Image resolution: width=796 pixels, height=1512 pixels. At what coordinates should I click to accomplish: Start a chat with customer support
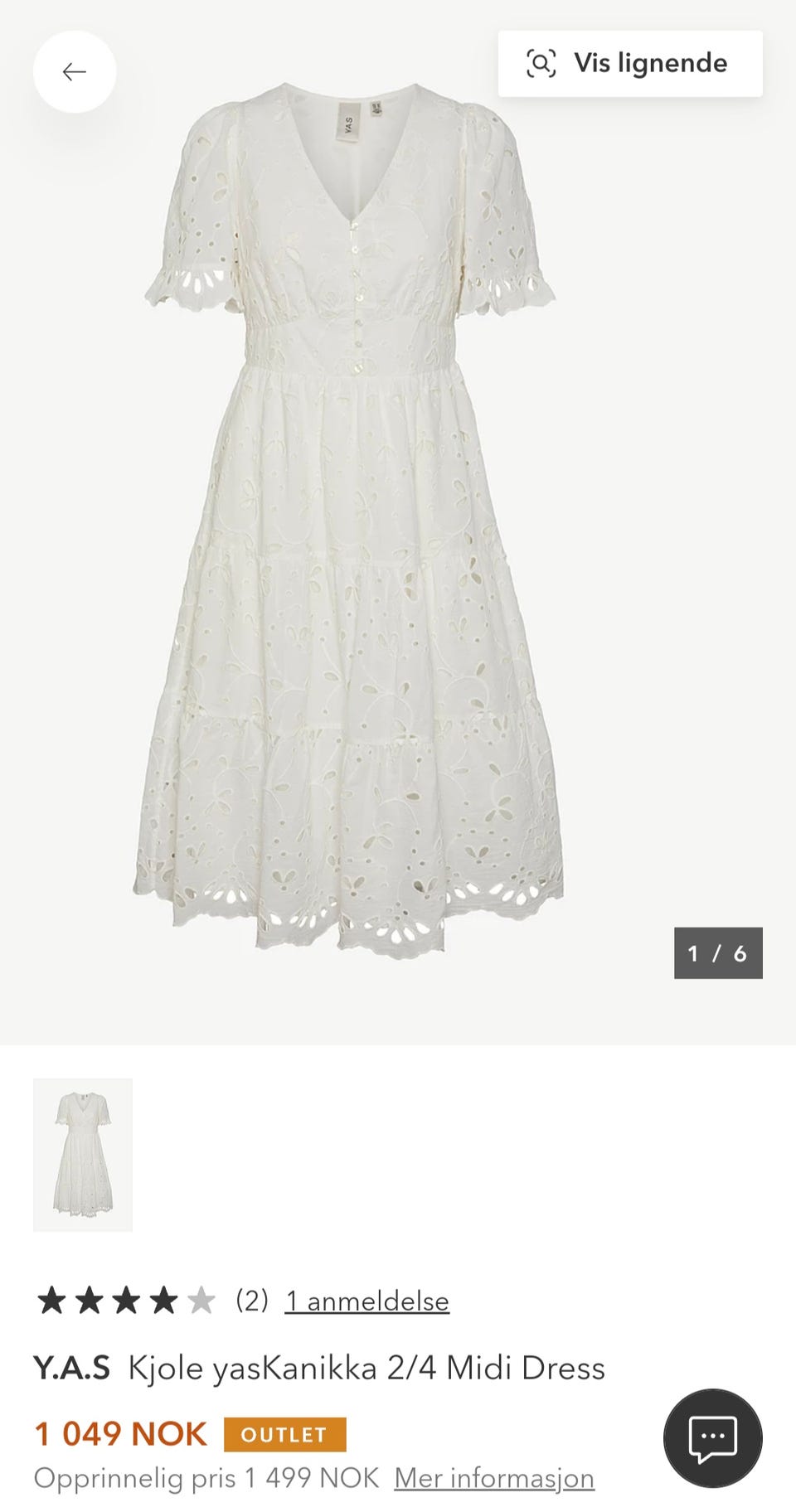click(712, 1437)
